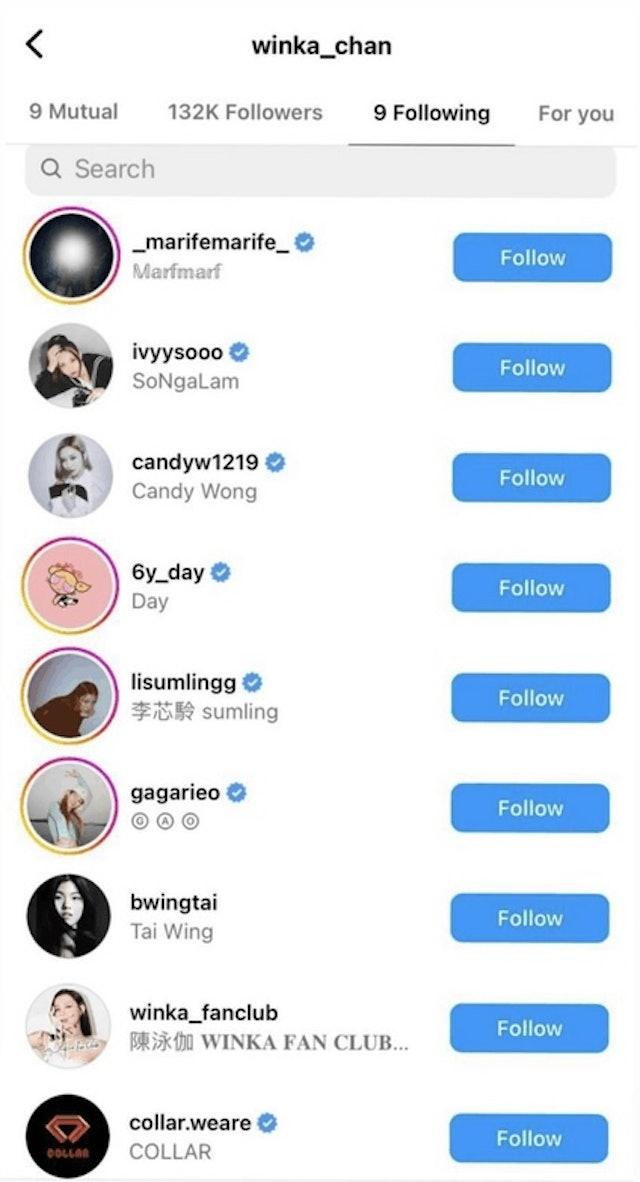
Task: Switch to the 9 Mutual tab
Action: click(x=73, y=112)
